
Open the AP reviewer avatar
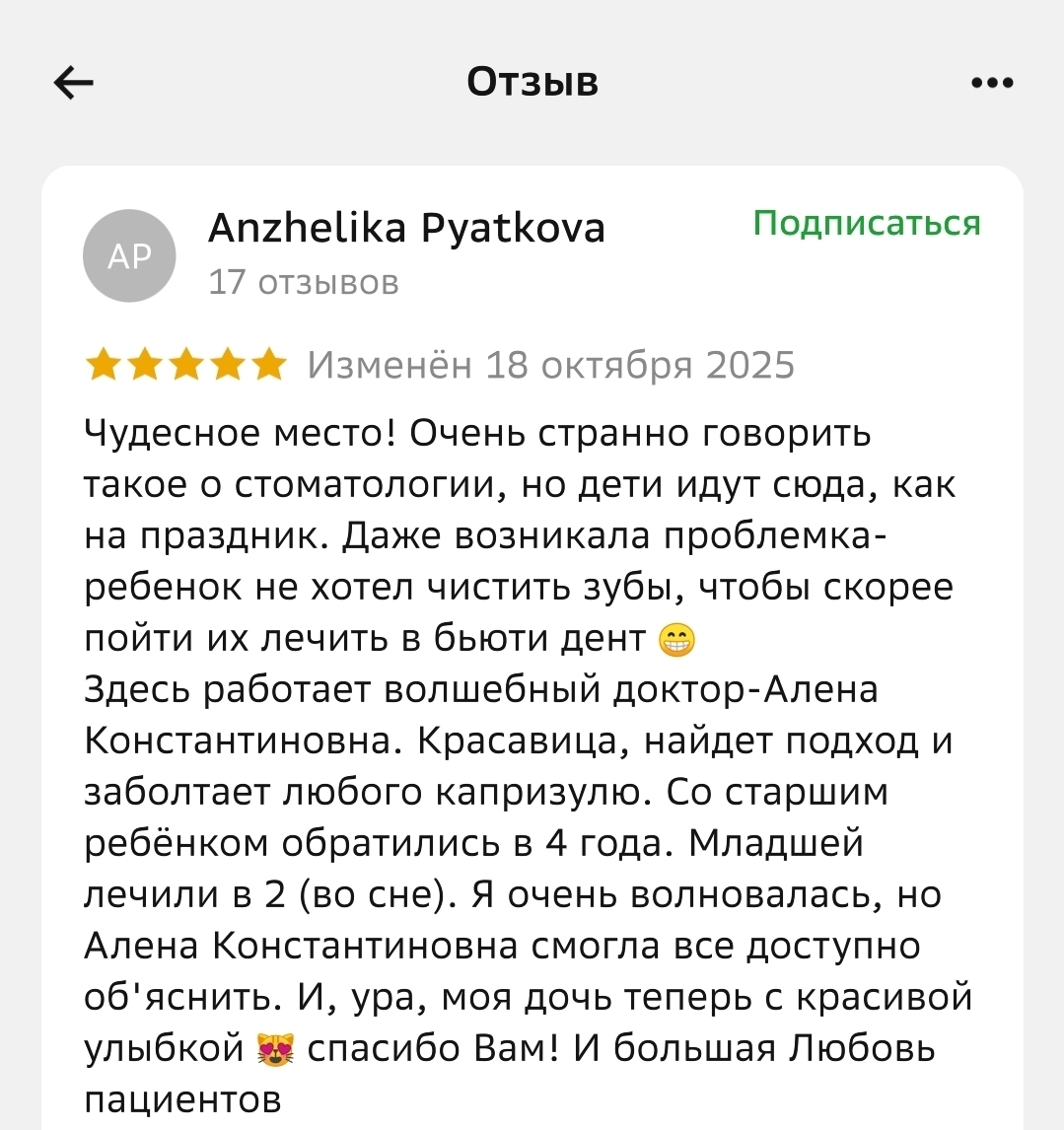[x=129, y=256]
